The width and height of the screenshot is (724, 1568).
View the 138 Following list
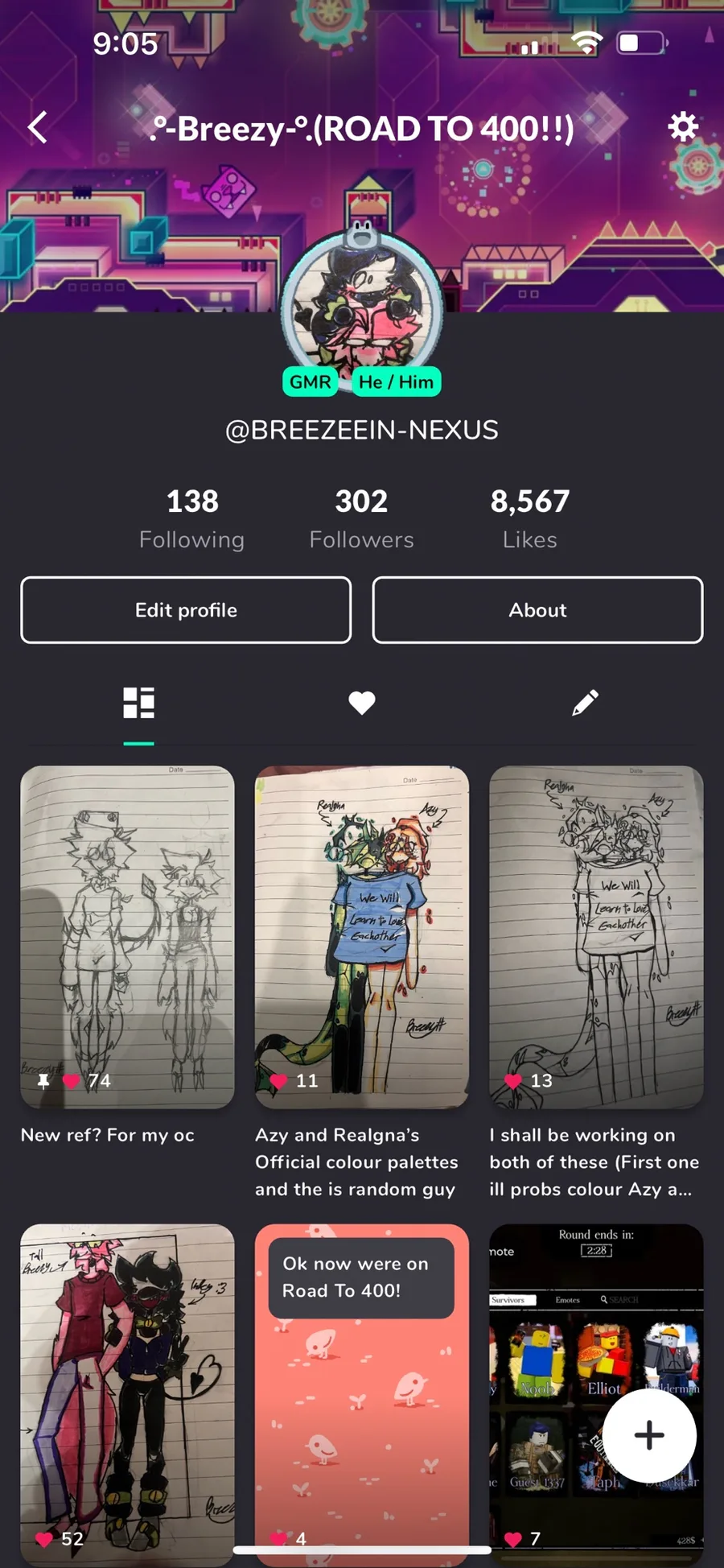point(191,518)
